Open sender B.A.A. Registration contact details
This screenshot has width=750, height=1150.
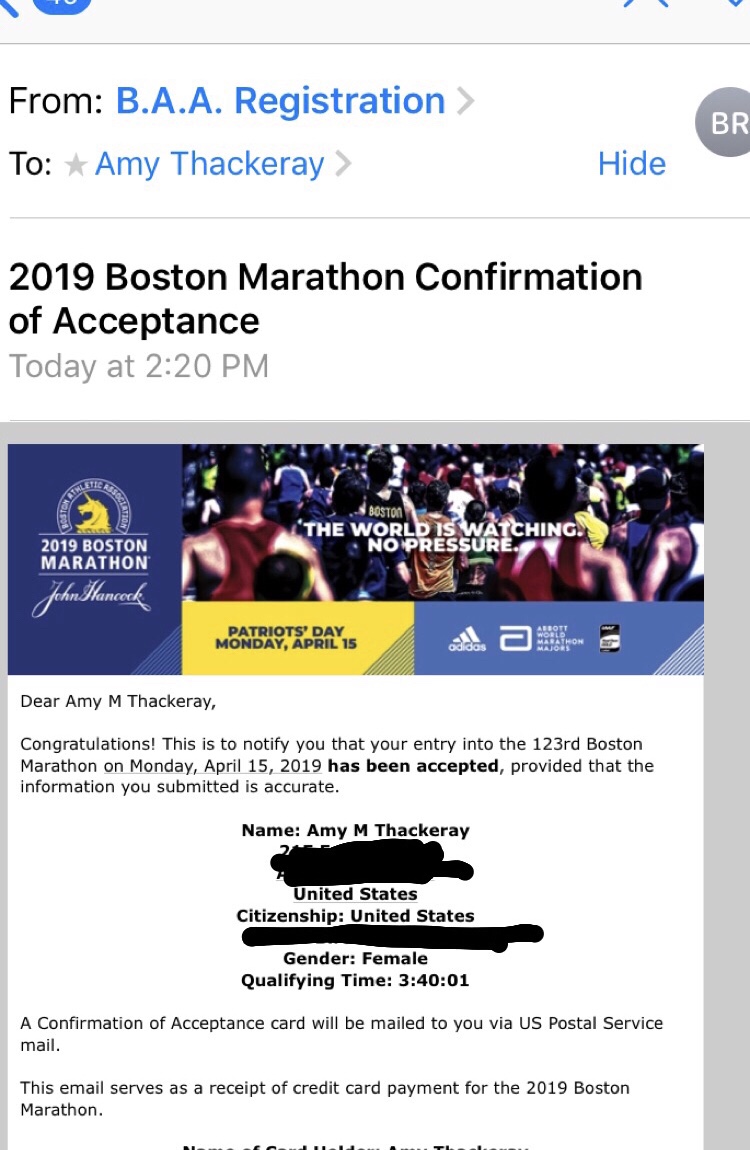(281, 101)
